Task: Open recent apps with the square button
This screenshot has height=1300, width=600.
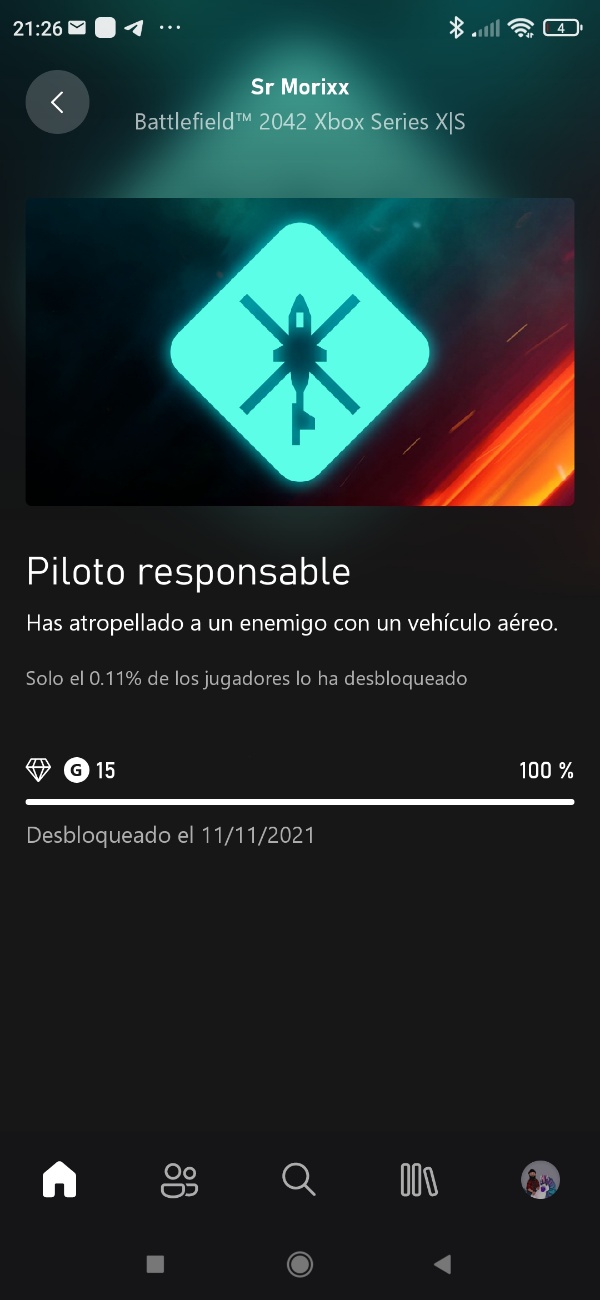Action: 155,1264
